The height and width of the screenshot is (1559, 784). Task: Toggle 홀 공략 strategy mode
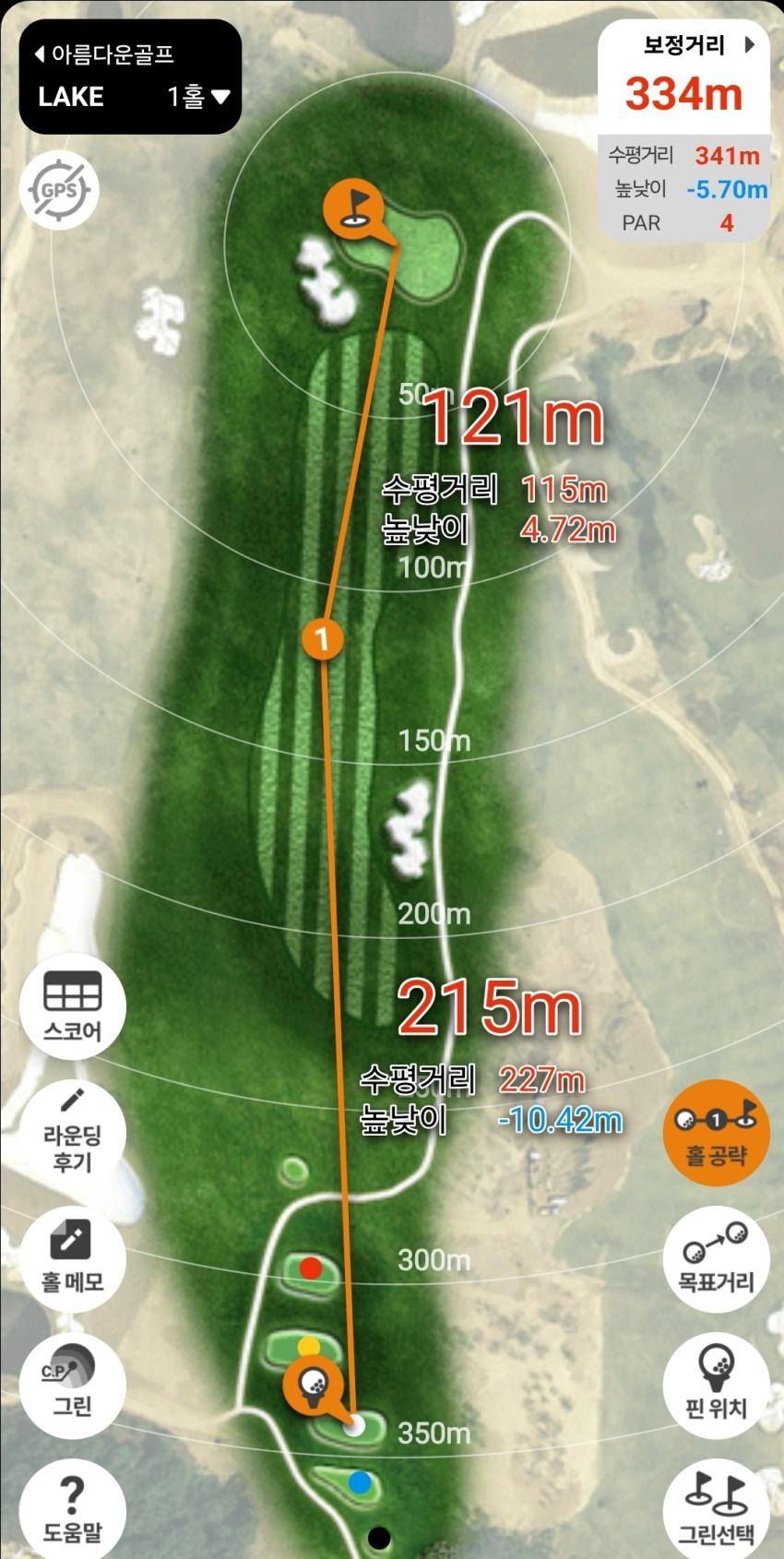coord(716,1132)
